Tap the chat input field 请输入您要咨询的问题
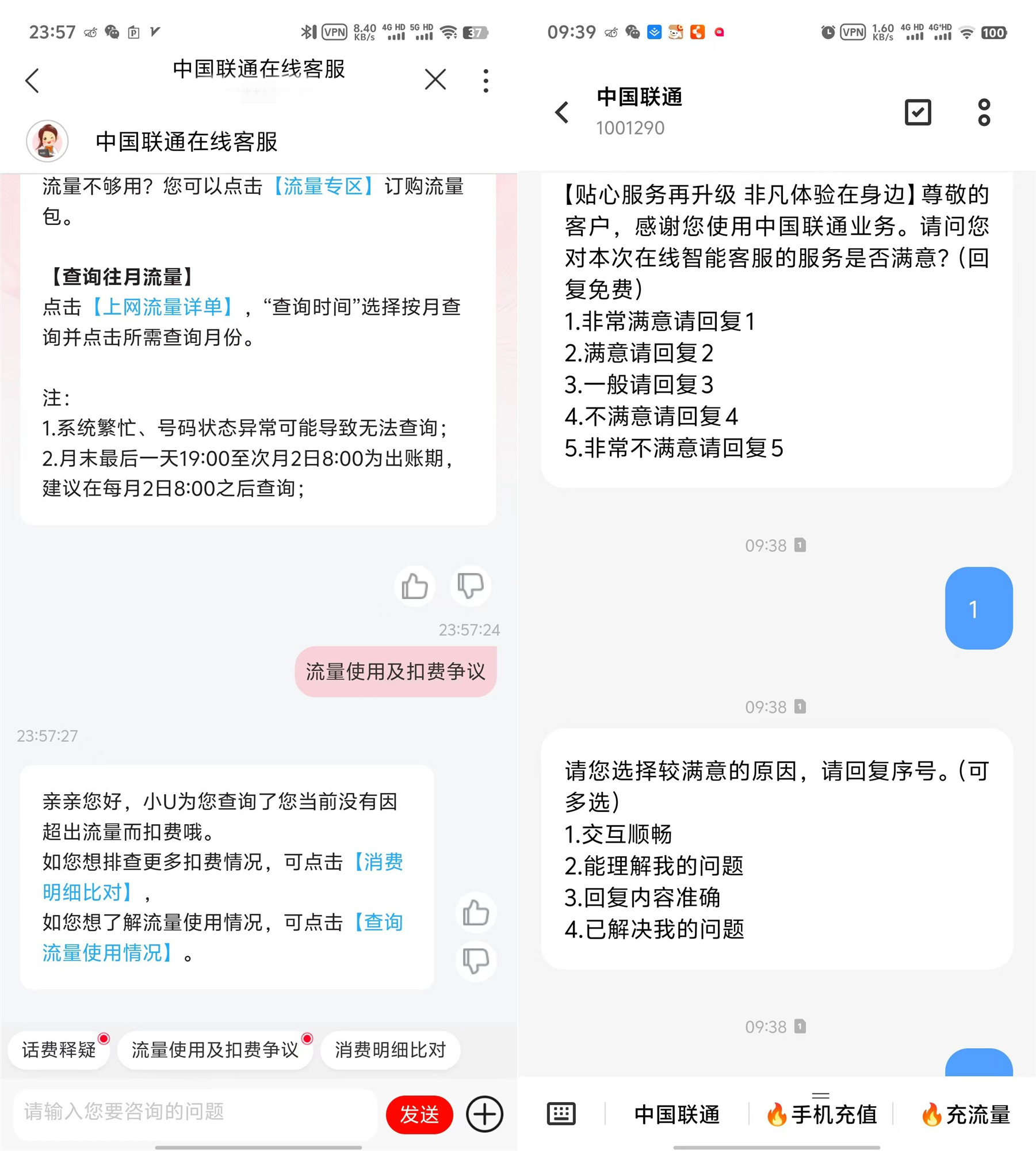 pos(190,1112)
